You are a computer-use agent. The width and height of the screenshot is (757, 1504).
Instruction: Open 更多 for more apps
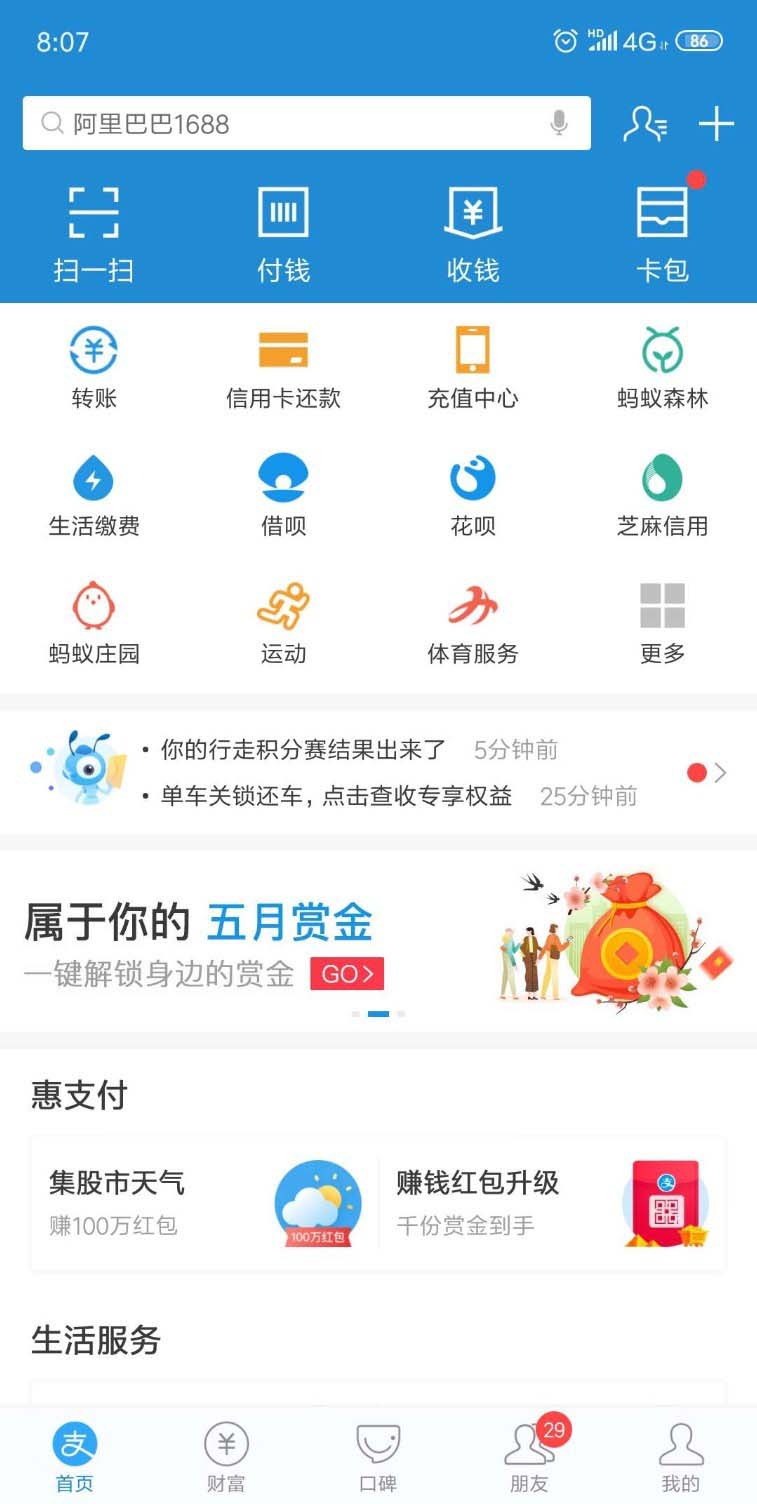pos(662,624)
